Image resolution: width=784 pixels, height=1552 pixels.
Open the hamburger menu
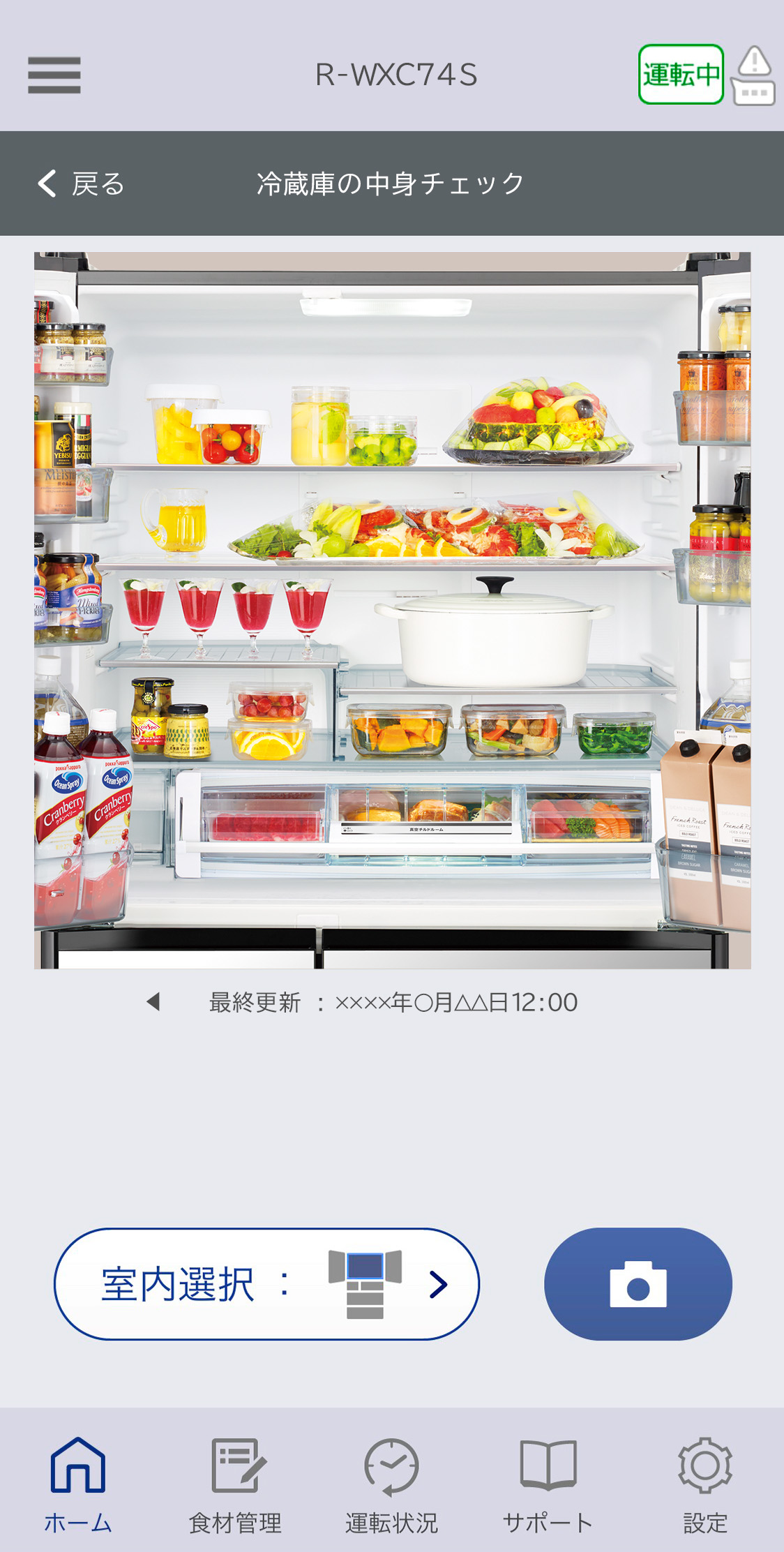(x=54, y=75)
